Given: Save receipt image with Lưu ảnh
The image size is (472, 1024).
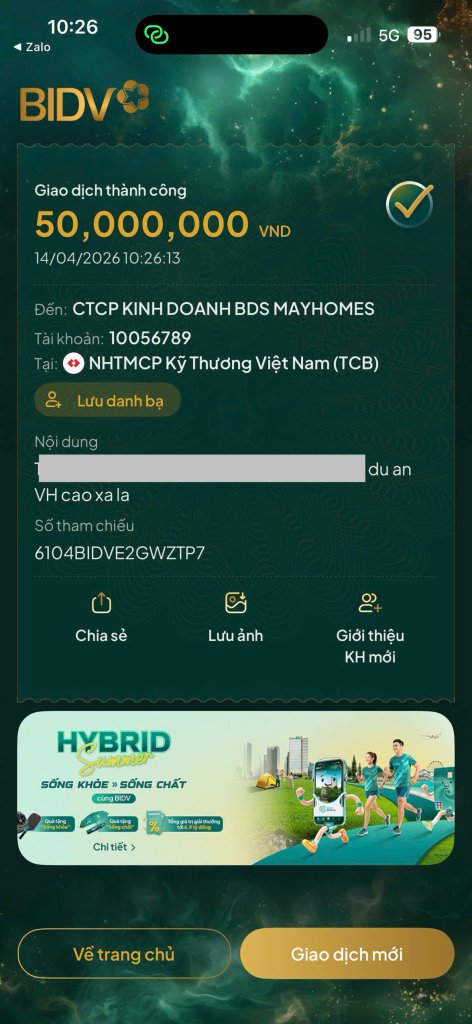Looking at the screenshot, I should pos(236,618).
